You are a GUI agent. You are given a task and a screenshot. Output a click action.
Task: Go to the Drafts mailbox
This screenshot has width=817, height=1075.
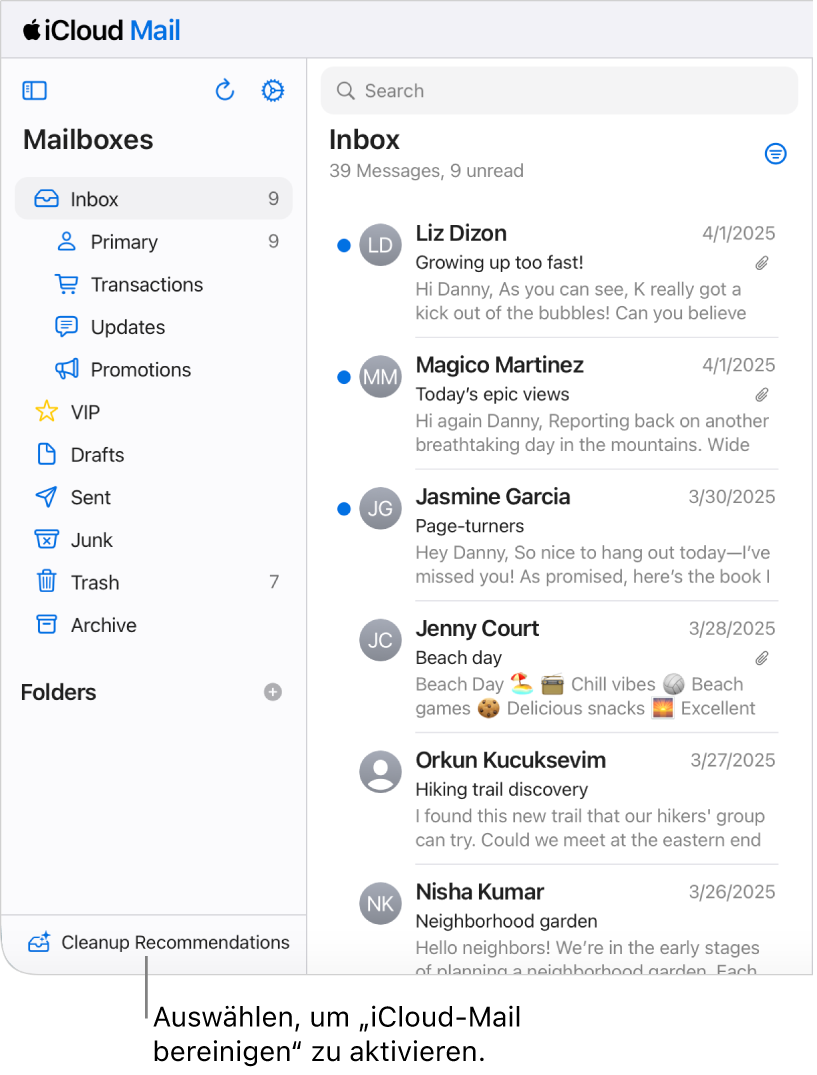97,455
